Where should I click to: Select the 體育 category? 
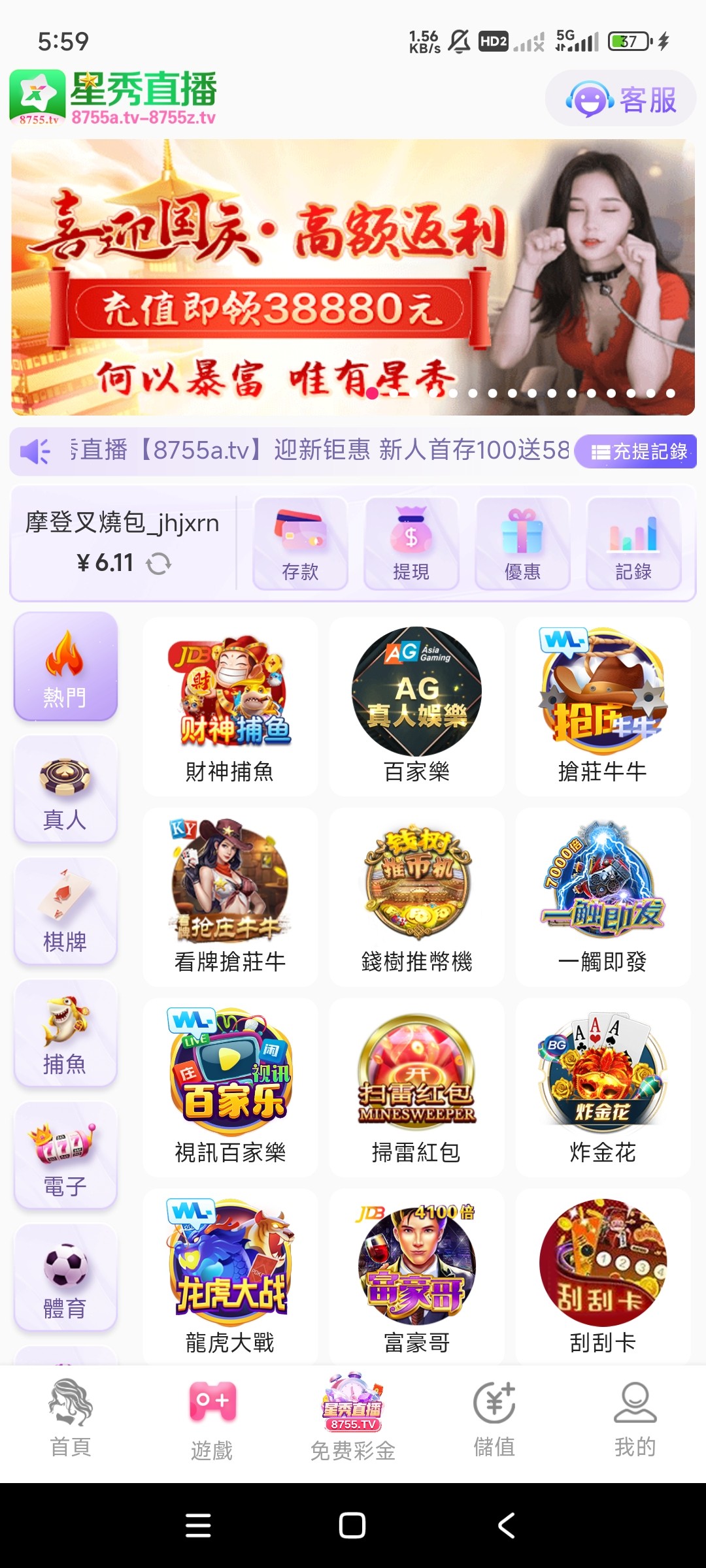click(65, 1277)
